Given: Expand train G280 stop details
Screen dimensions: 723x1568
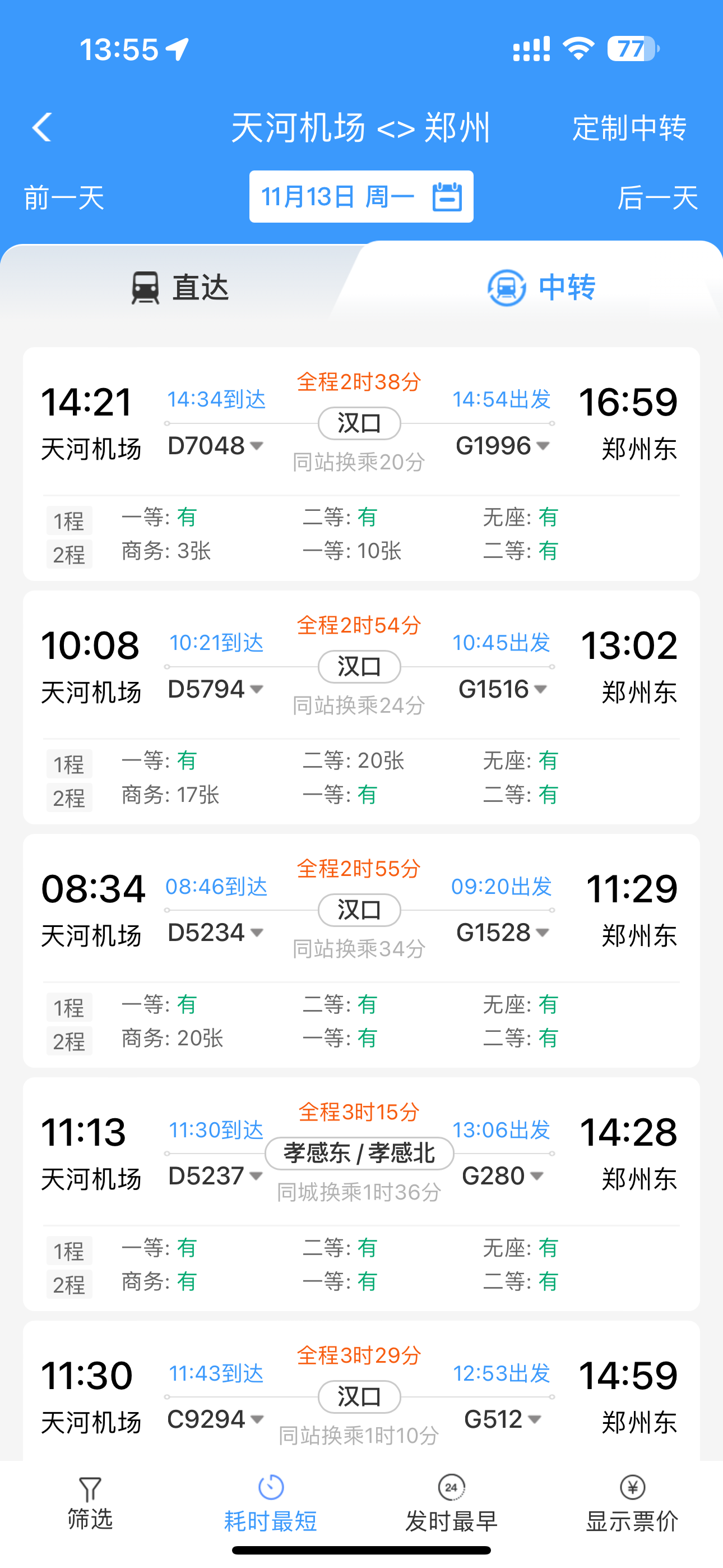Looking at the screenshot, I should (x=503, y=1176).
